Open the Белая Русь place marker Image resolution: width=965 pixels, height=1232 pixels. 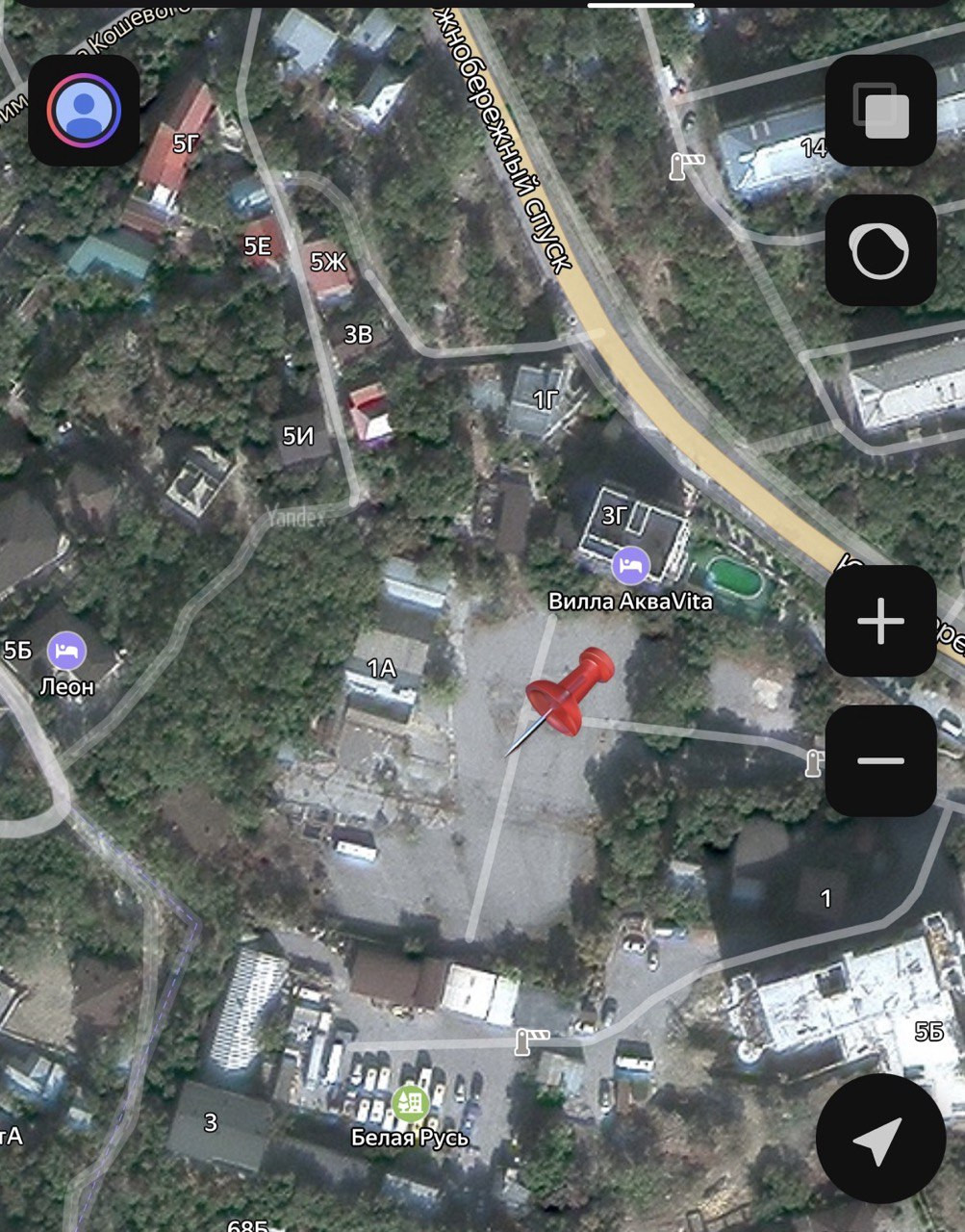(x=411, y=1102)
